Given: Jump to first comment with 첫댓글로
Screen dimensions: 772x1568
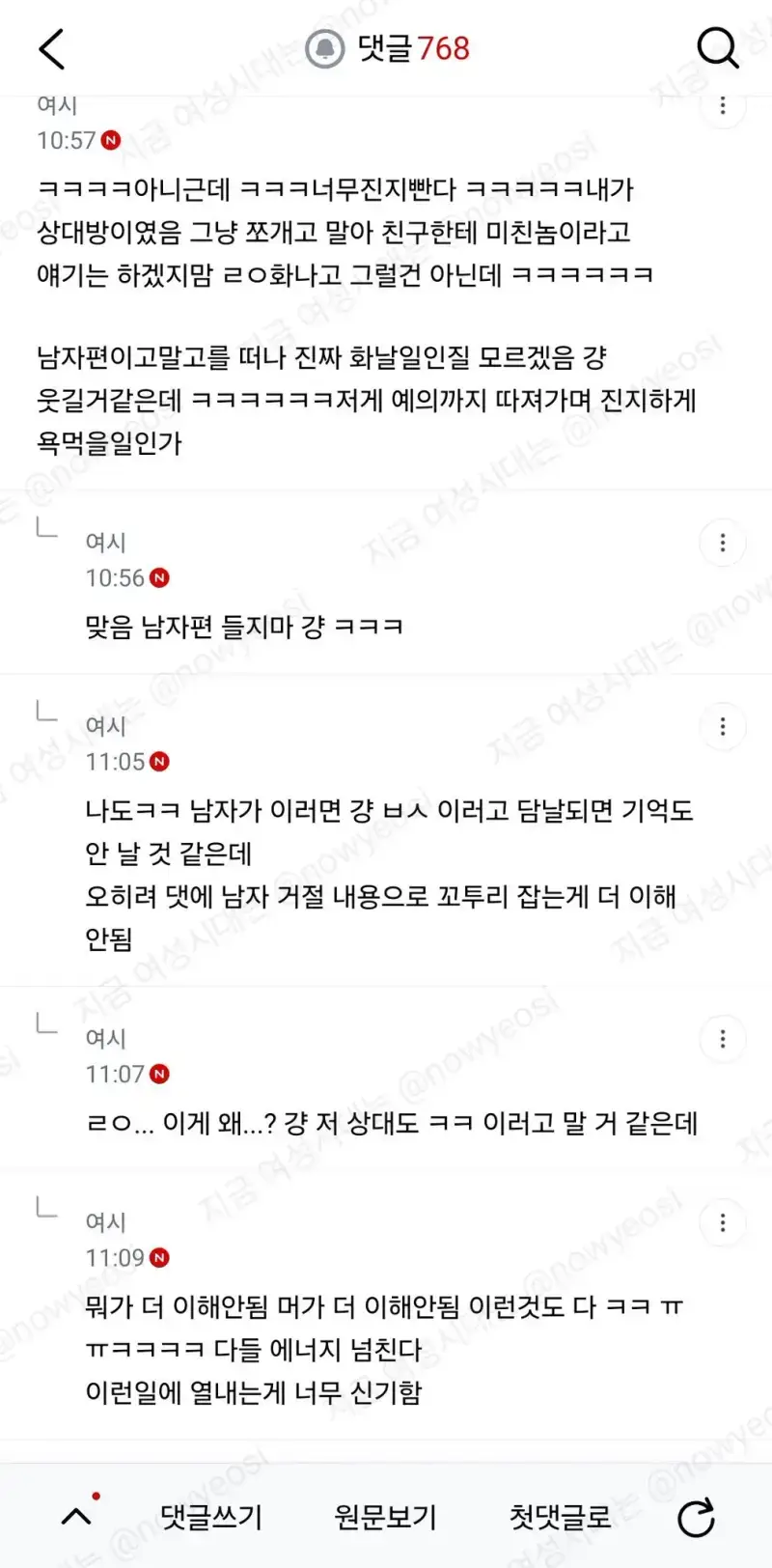Looking at the screenshot, I should [560, 1517].
